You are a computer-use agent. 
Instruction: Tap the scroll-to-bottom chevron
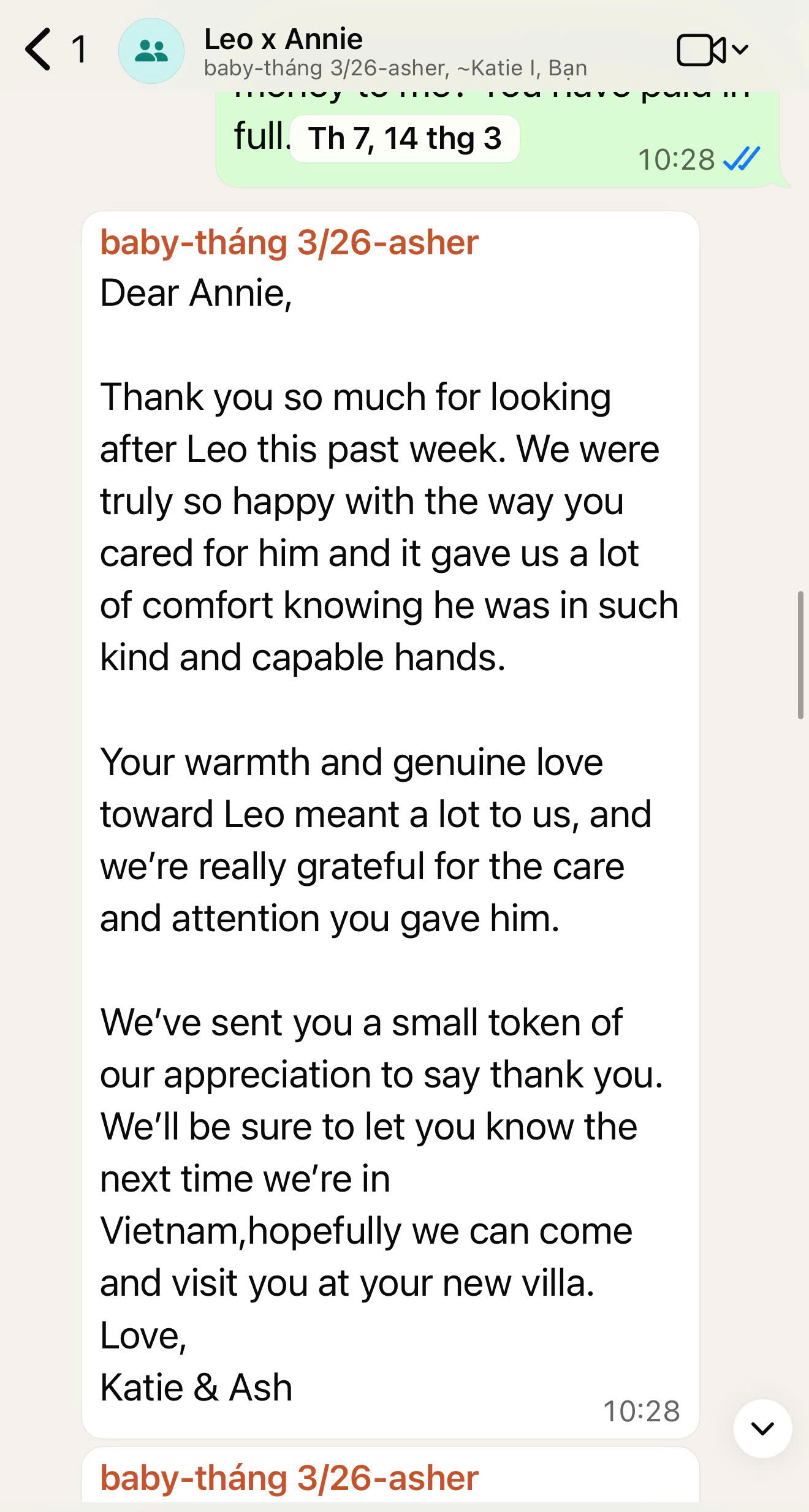(x=762, y=1428)
